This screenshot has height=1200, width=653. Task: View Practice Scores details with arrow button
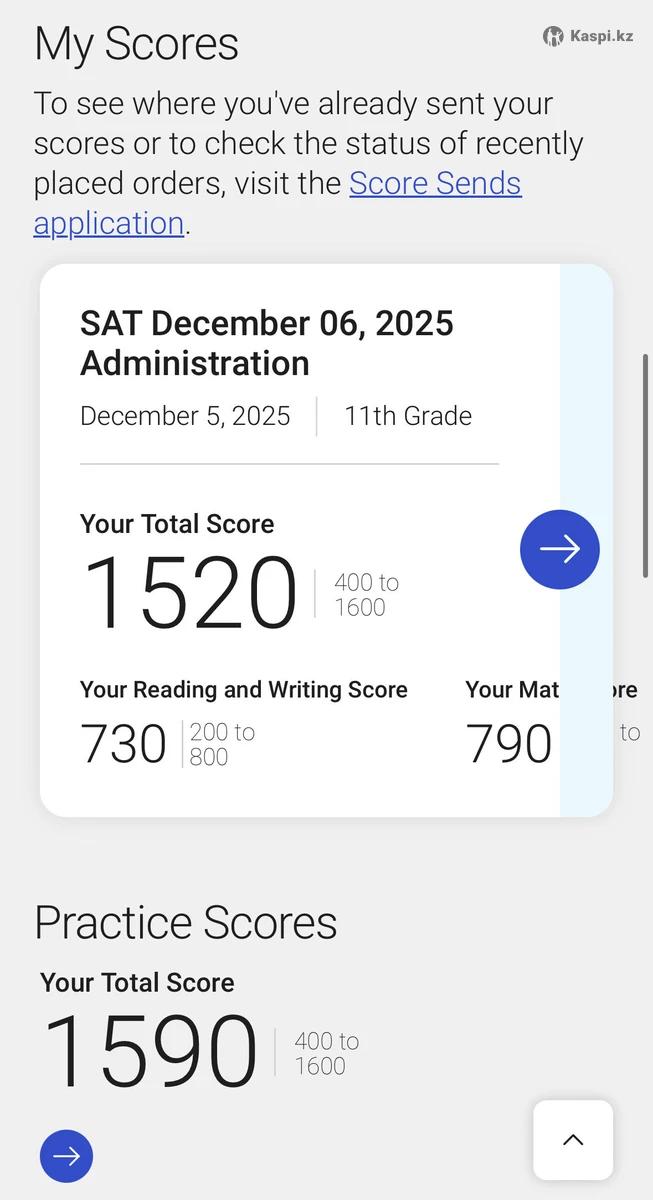66,1156
